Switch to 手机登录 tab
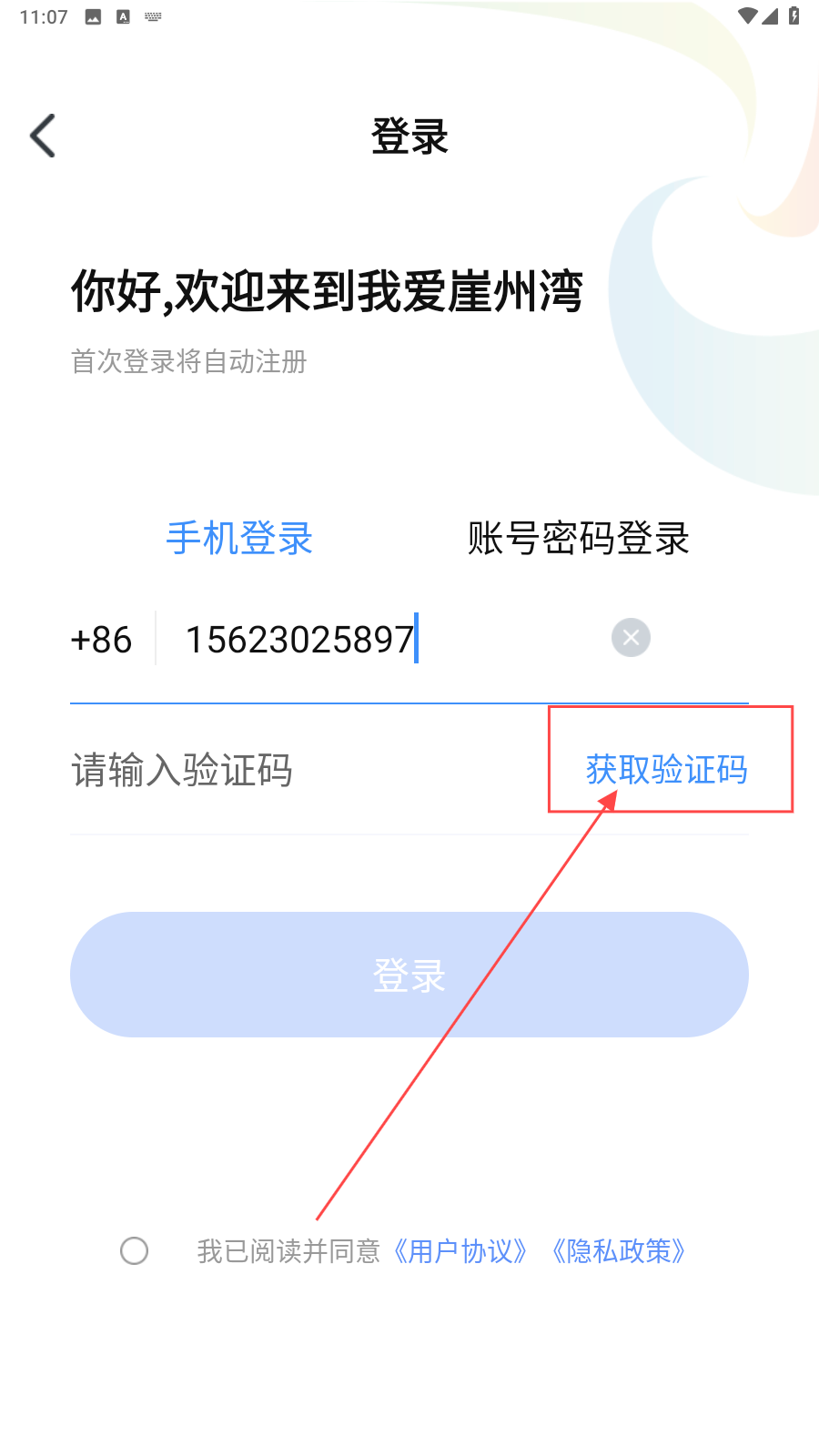819x1456 pixels. [x=239, y=538]
